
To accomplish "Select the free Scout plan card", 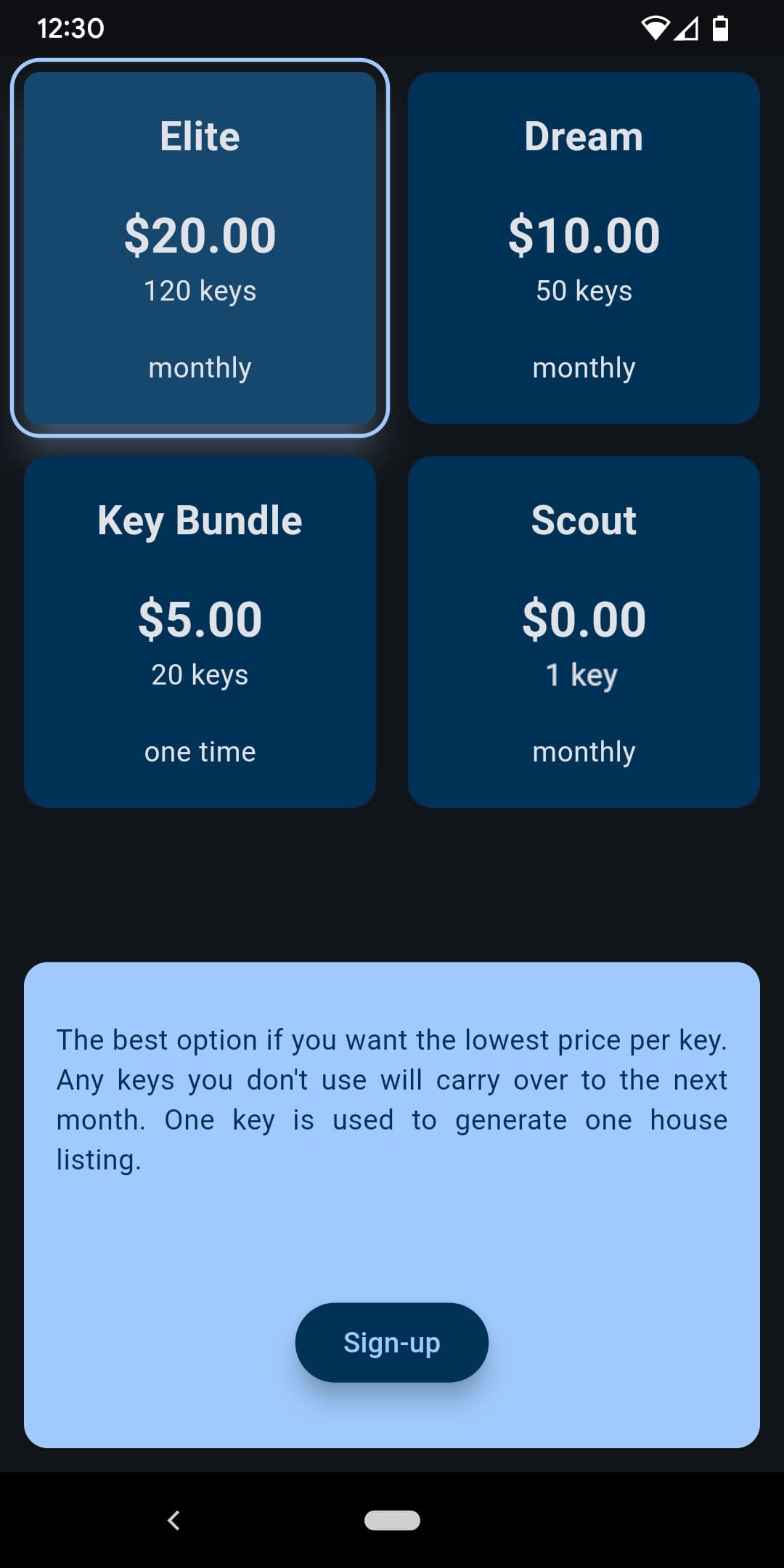I will coord(584,632).
